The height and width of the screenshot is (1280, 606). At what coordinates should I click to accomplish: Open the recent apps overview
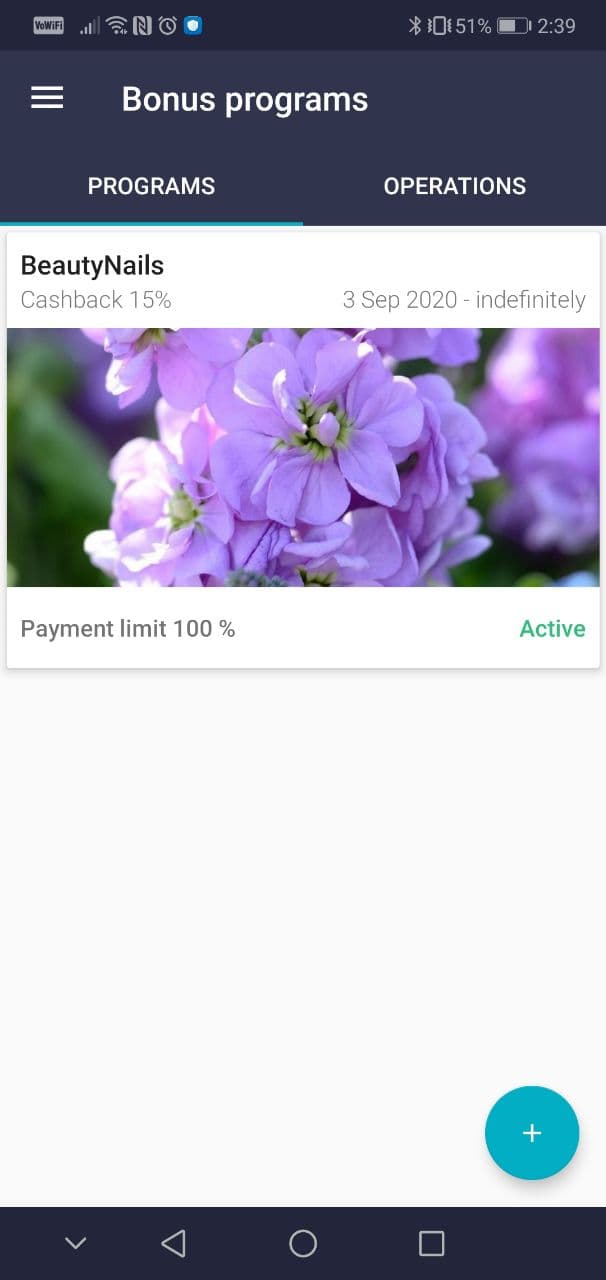point(431,1243)
